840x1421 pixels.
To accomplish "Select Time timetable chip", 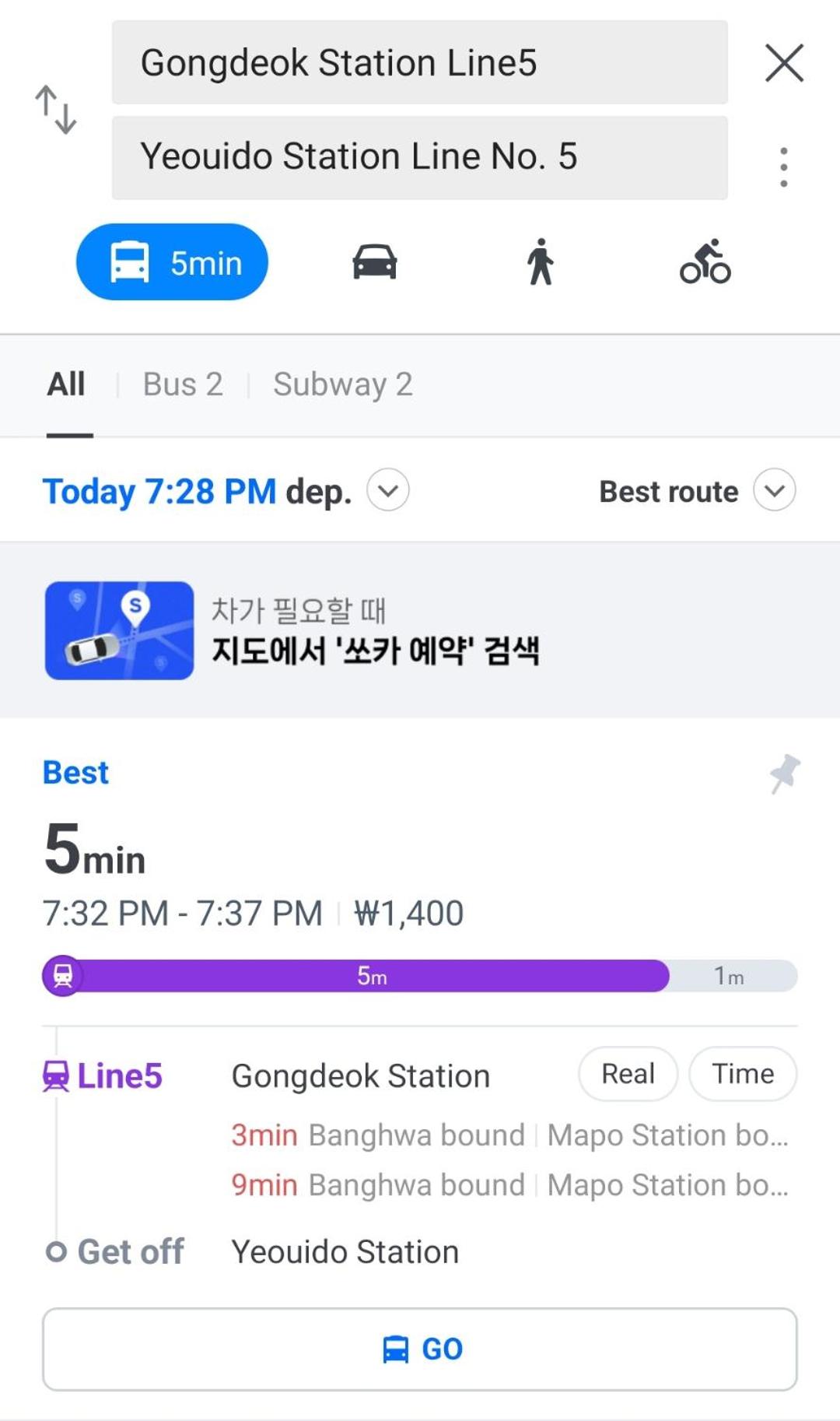I will [743, 1074].
